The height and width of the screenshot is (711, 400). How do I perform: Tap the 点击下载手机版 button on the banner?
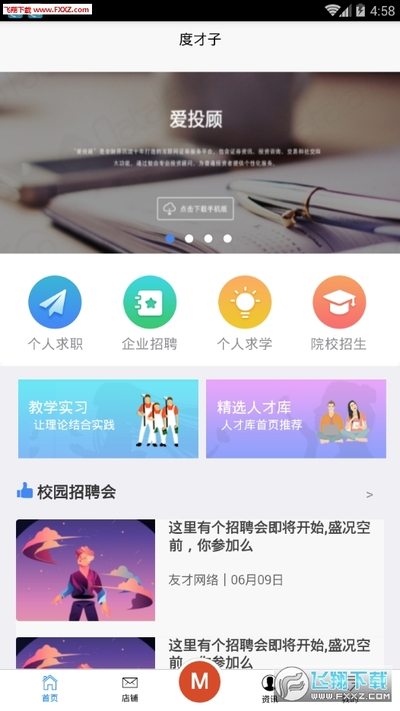(x=195, y=209)
